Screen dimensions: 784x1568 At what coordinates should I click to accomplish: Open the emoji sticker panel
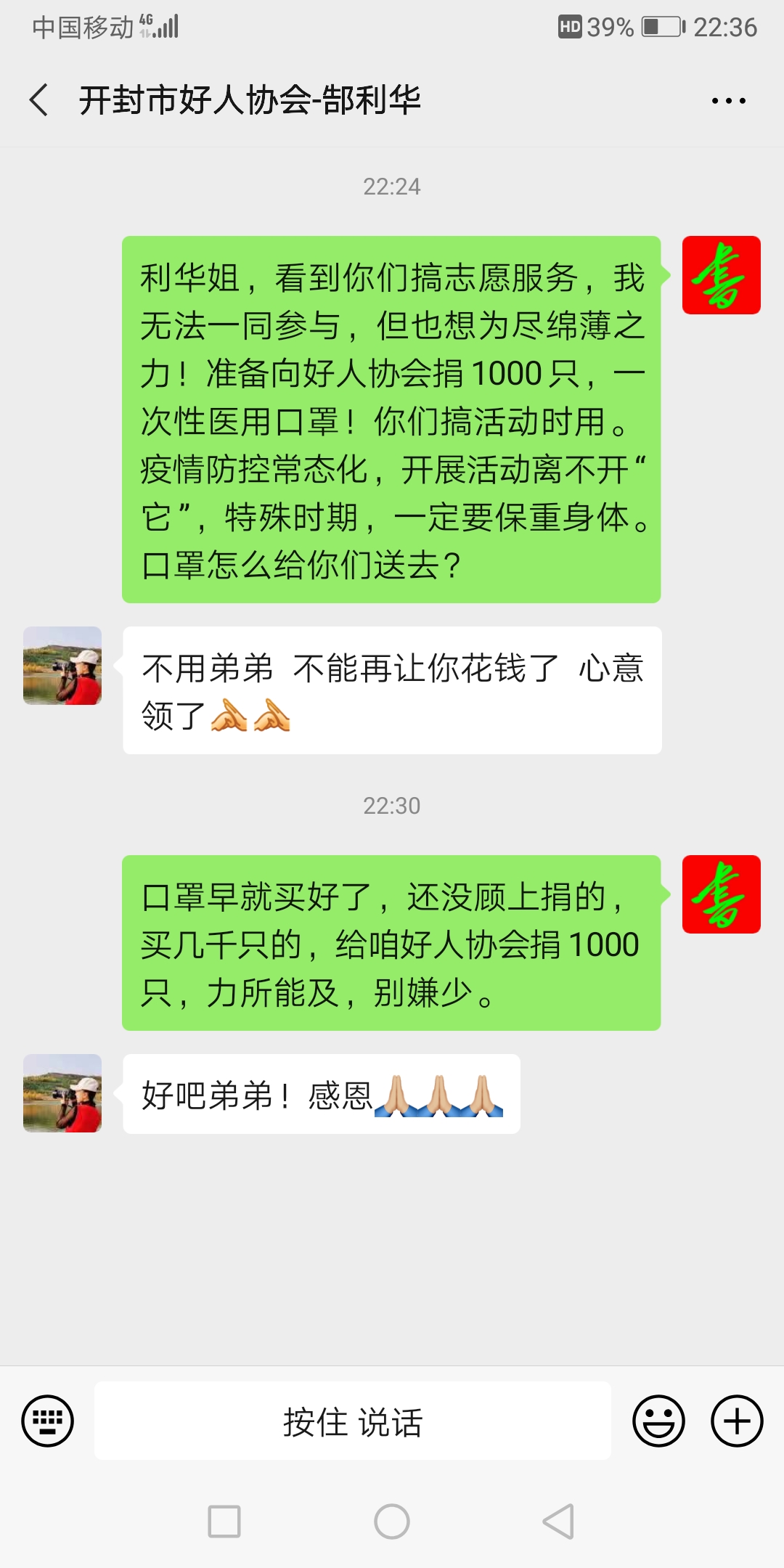pyautogui.click(x=658, y=1421)
